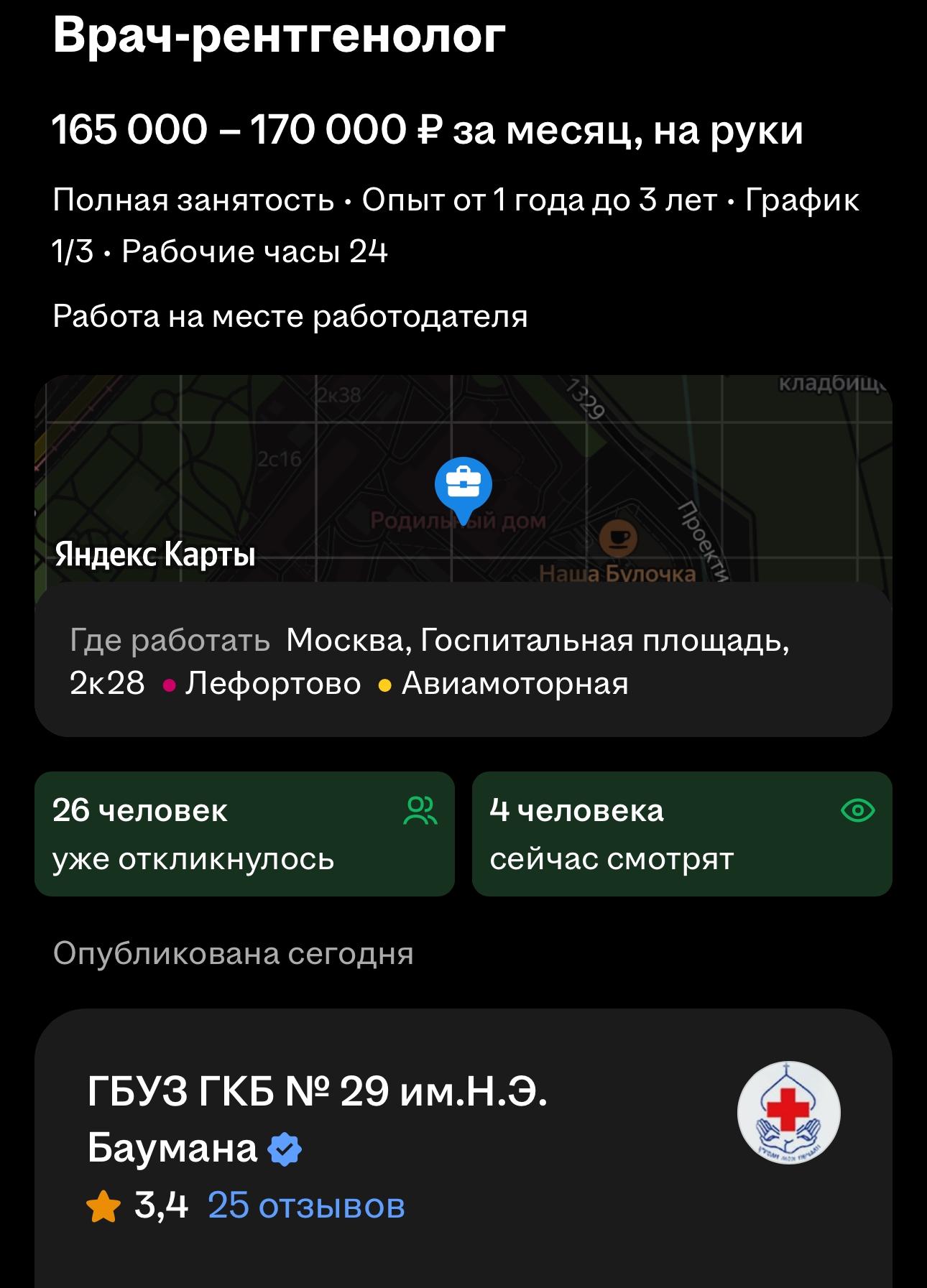Open the Госпитальная площадь address card
This screenshot has width=927, height=1288.
click(x=463, y=661)
